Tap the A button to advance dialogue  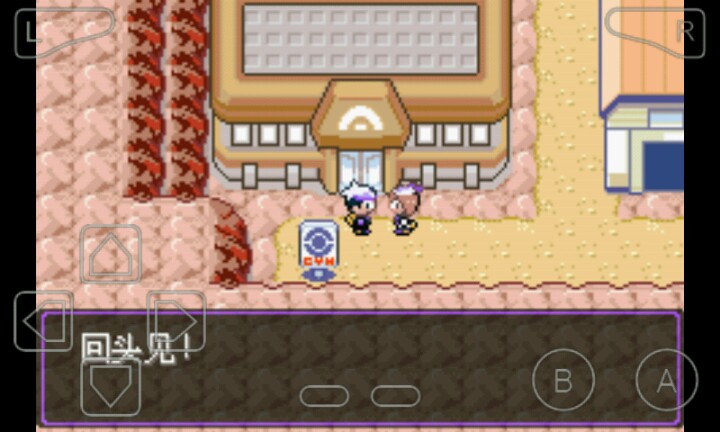point(666,380)
